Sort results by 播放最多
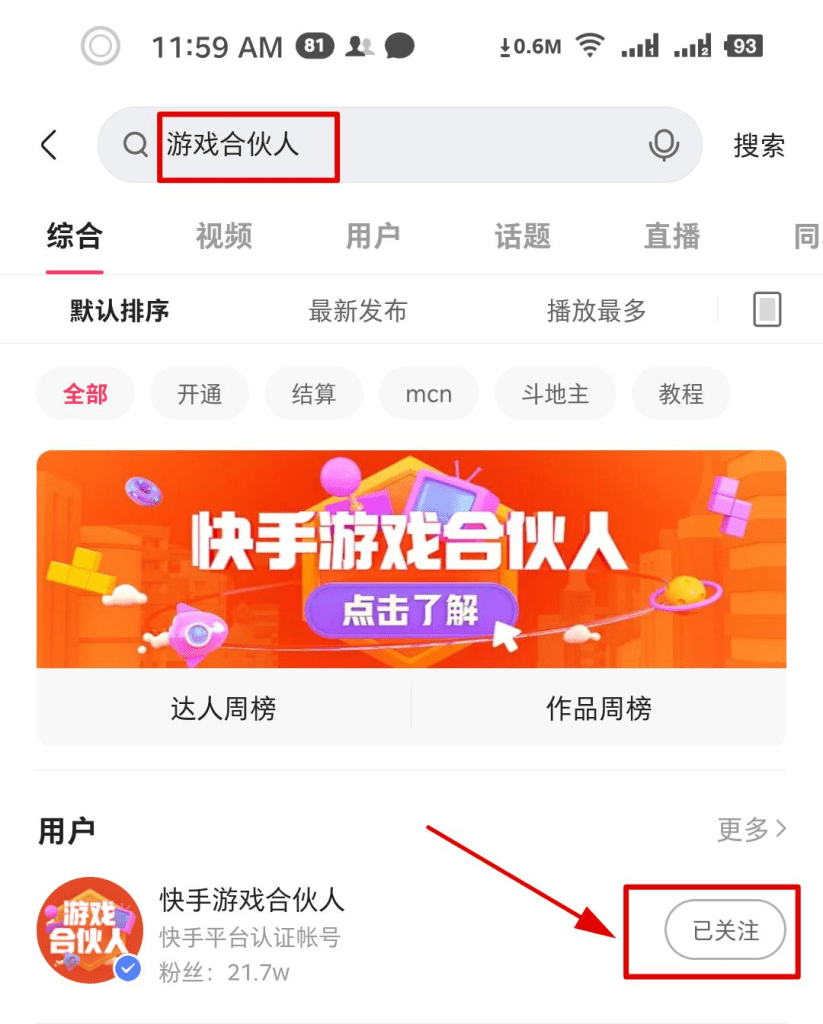This screenshot has height=1024, width=823. pyautogui.click(x=597, y=310)
